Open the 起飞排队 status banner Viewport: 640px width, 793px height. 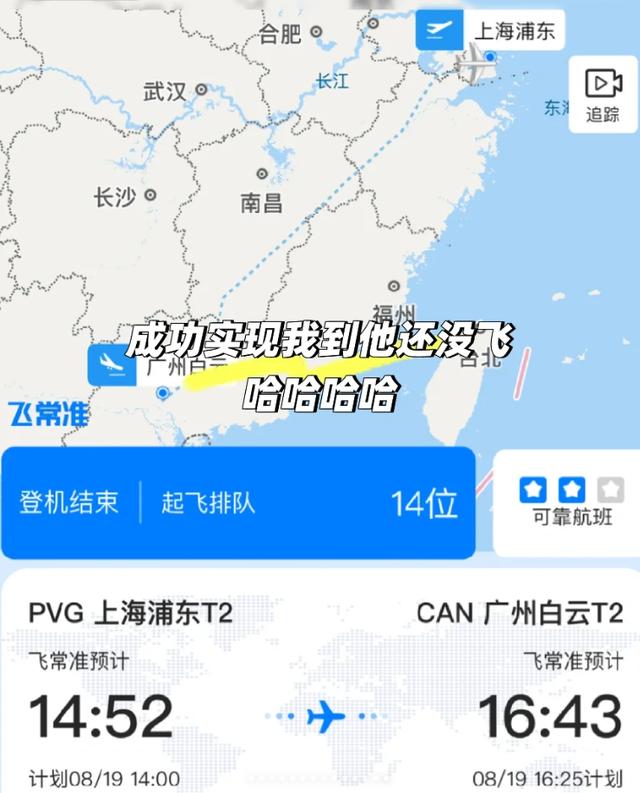238,502
